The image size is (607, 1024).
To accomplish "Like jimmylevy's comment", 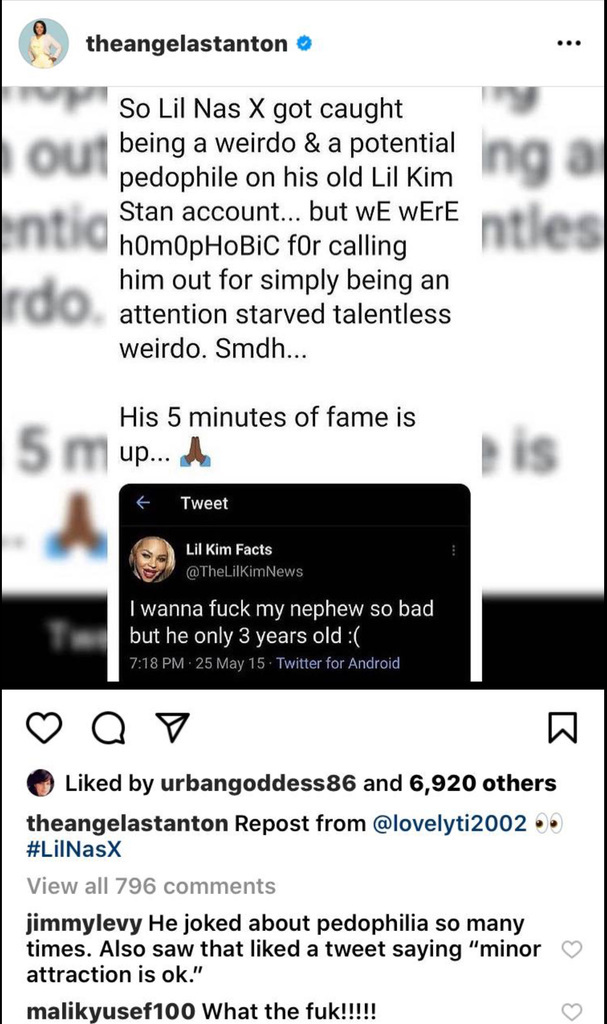I will [571, 950].
